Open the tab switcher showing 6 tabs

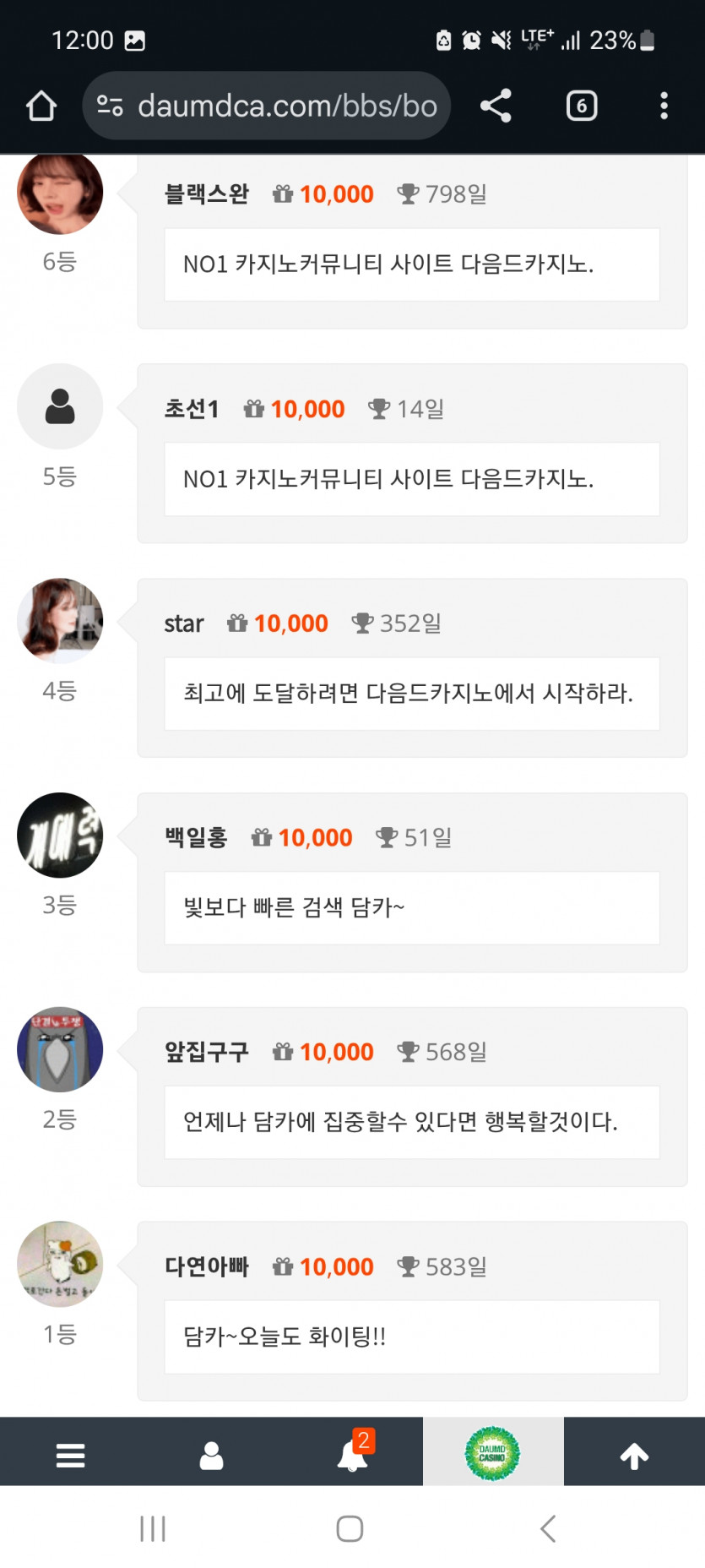581,106
